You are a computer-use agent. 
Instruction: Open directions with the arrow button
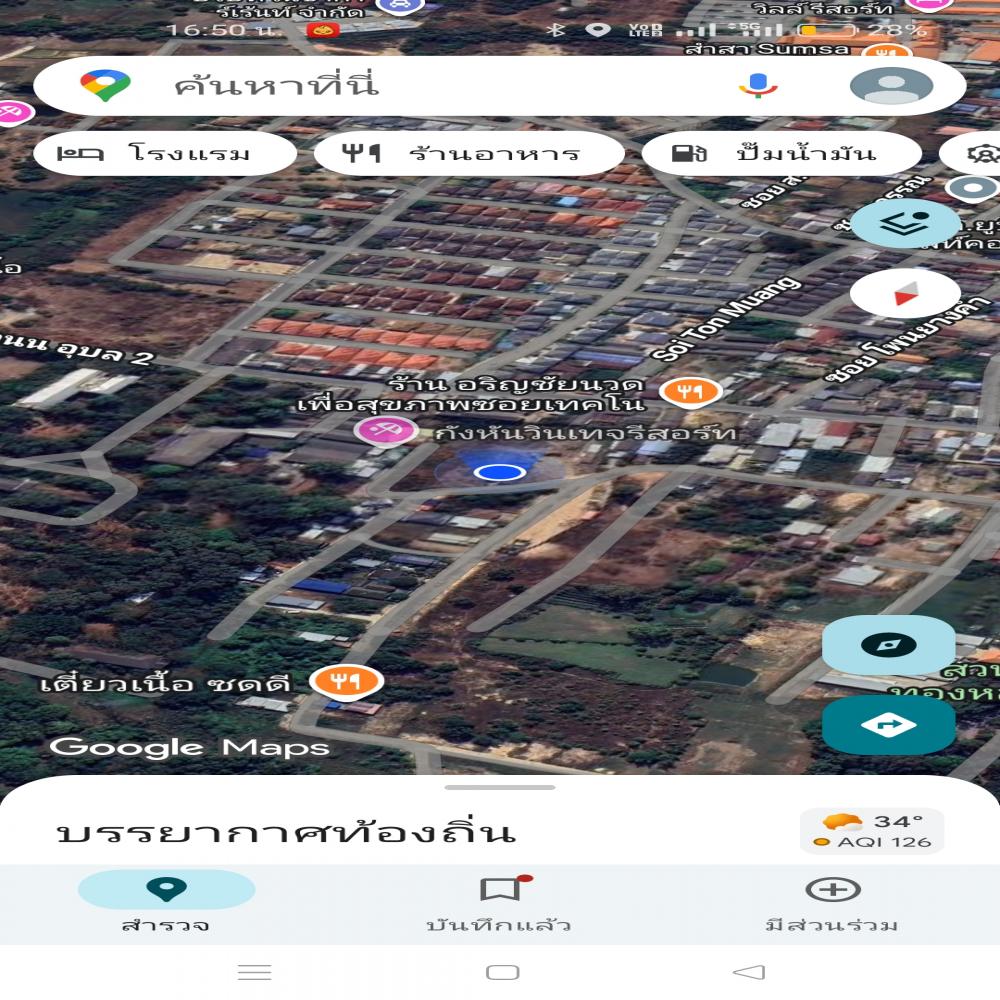(x=888, y=725)
